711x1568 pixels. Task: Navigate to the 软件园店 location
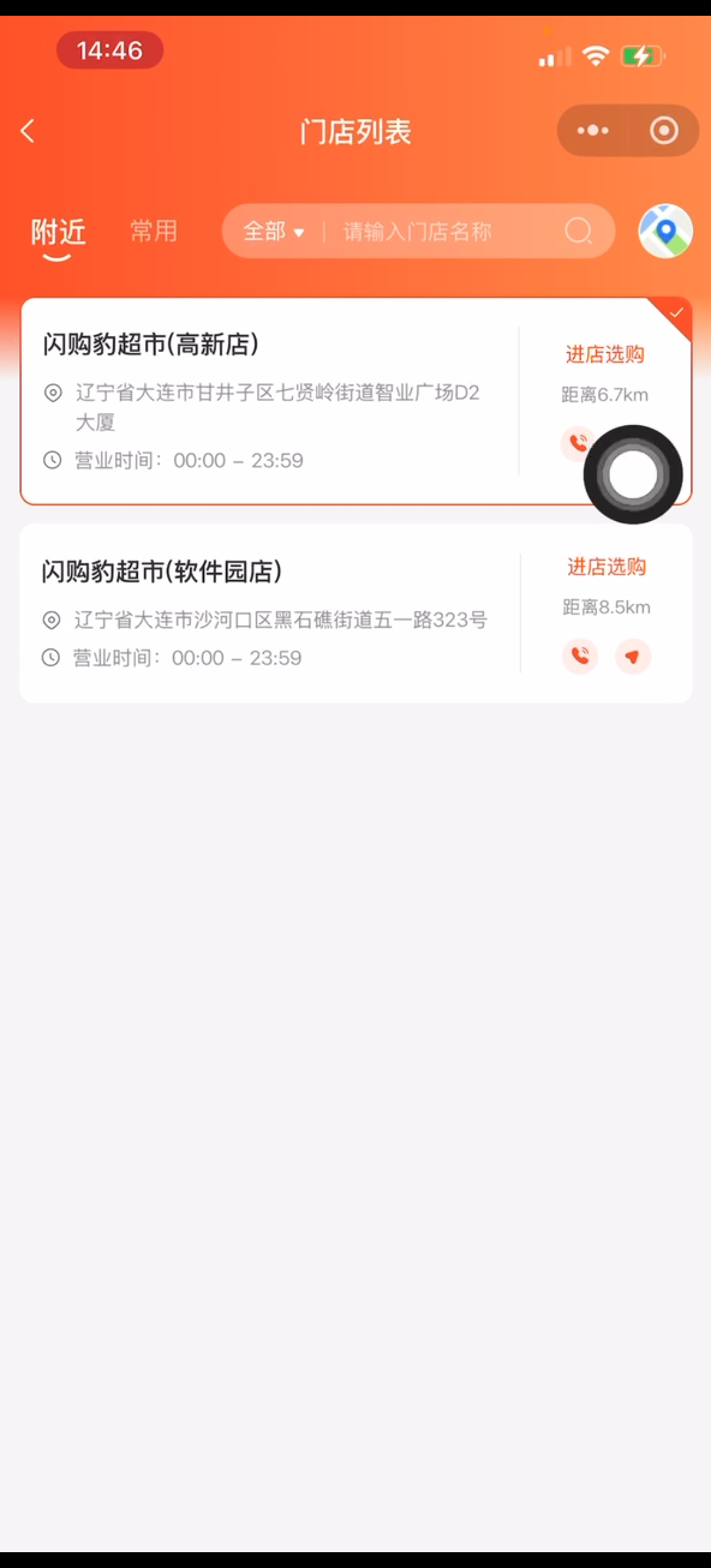(633, 656)
